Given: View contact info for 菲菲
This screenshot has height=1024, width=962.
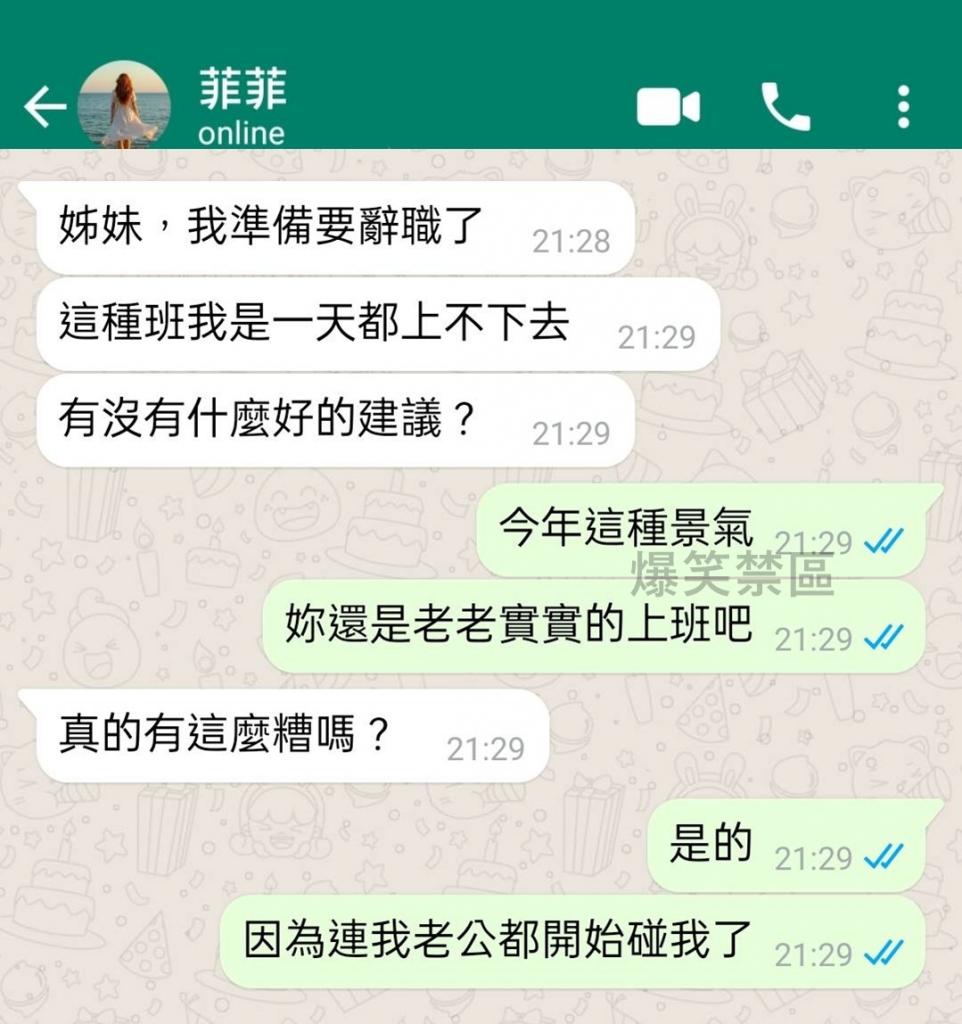Looking at the screenshot, I should tap(243, 106).
